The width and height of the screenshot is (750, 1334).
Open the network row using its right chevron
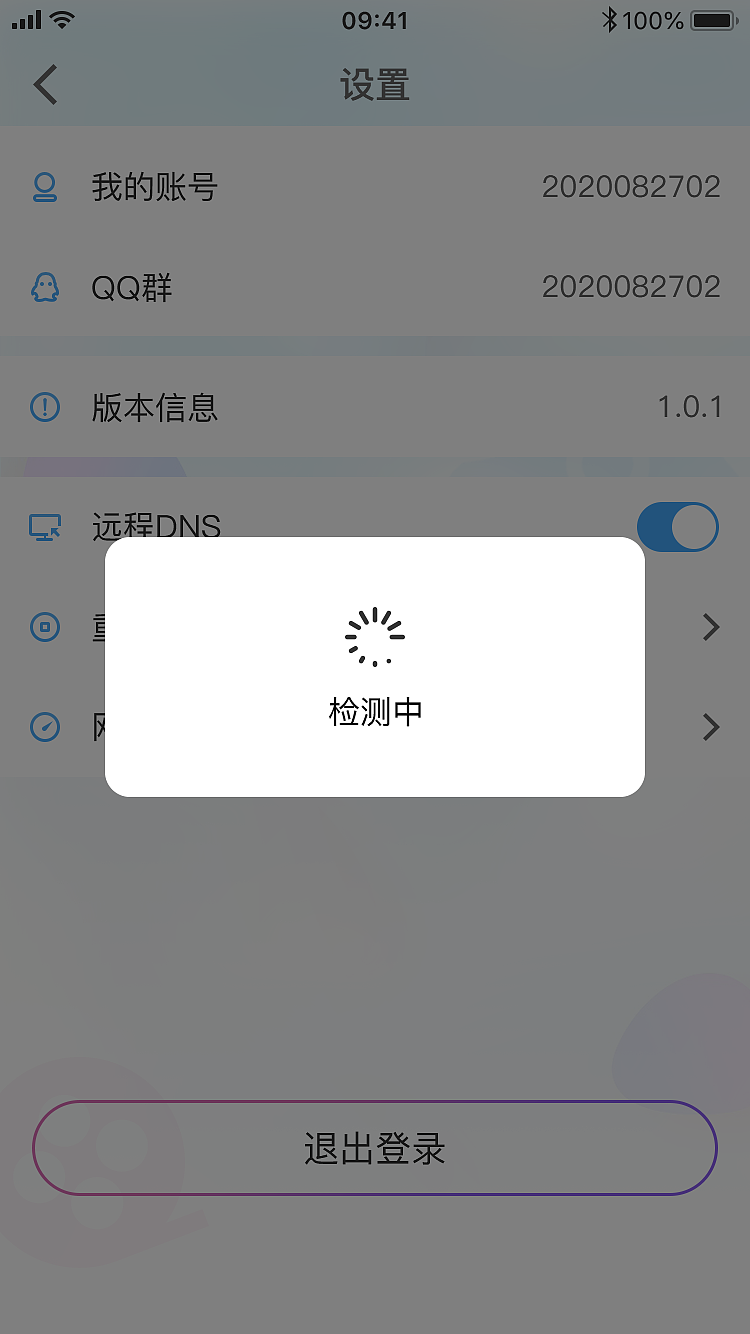711,727
